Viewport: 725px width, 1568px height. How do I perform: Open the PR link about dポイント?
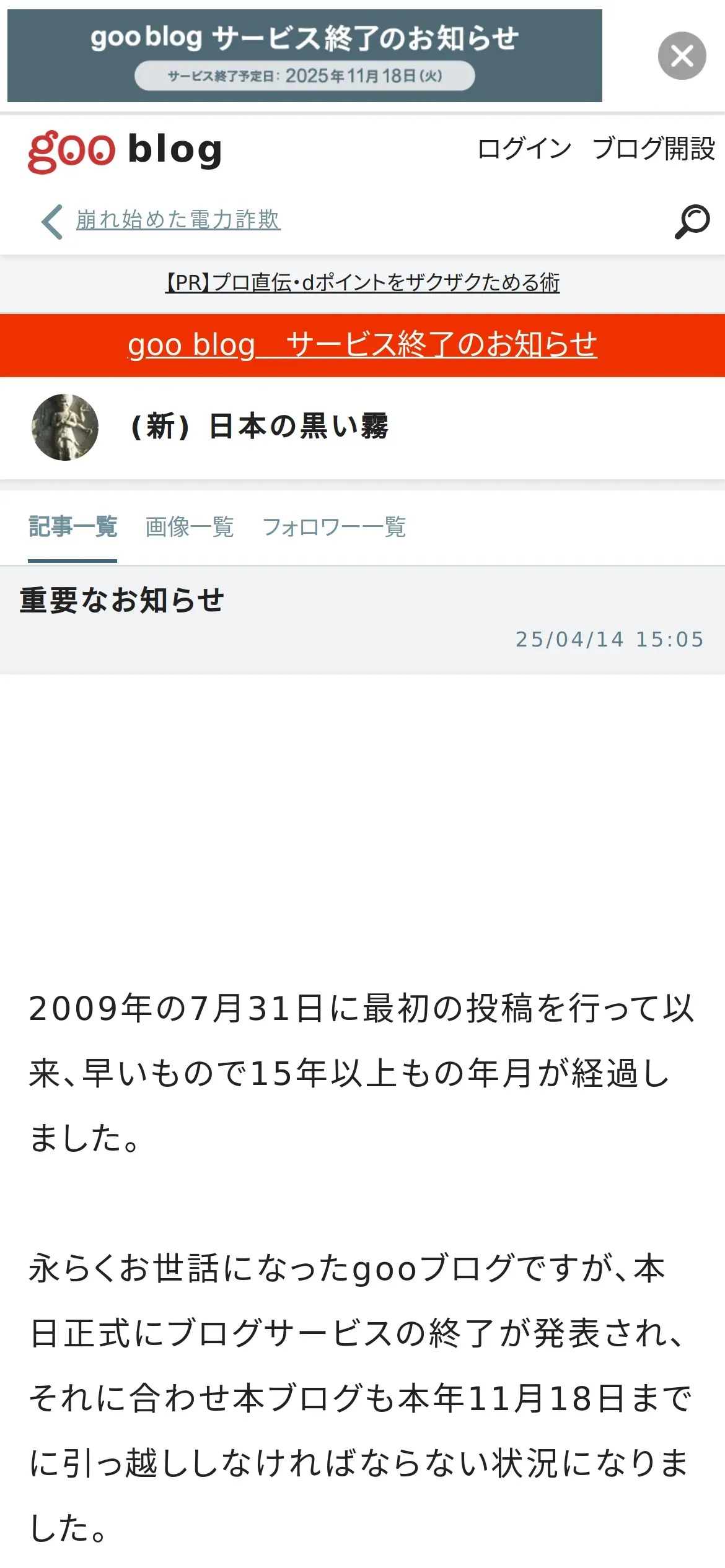click(362, 283)
